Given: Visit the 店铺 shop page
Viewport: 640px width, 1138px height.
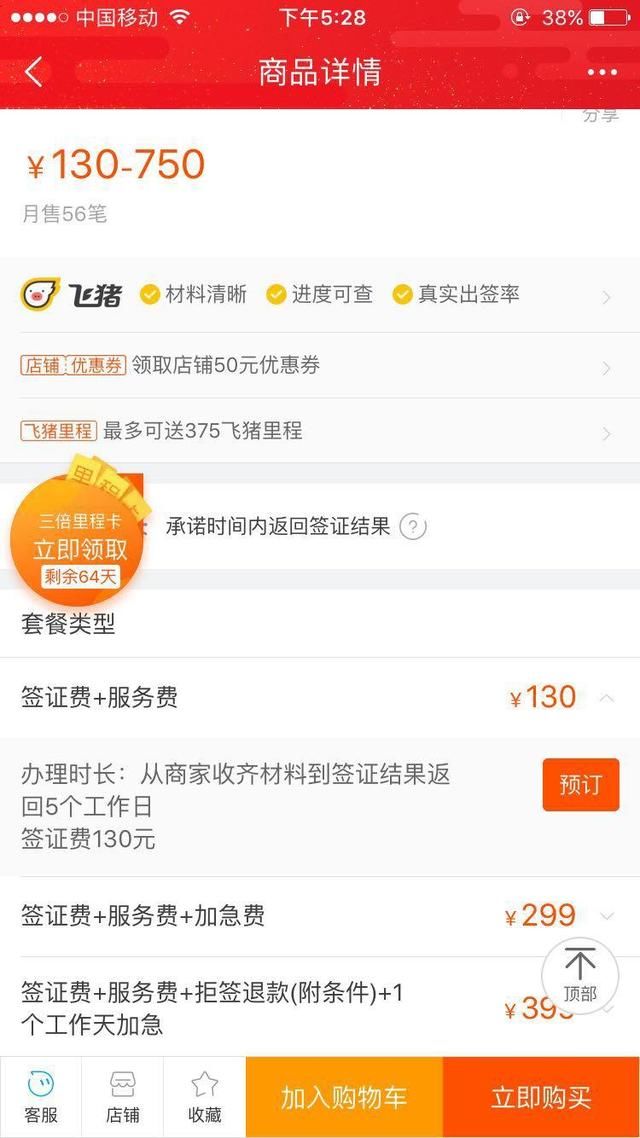Looking at the screenshot, I should tap(122, 1097).
